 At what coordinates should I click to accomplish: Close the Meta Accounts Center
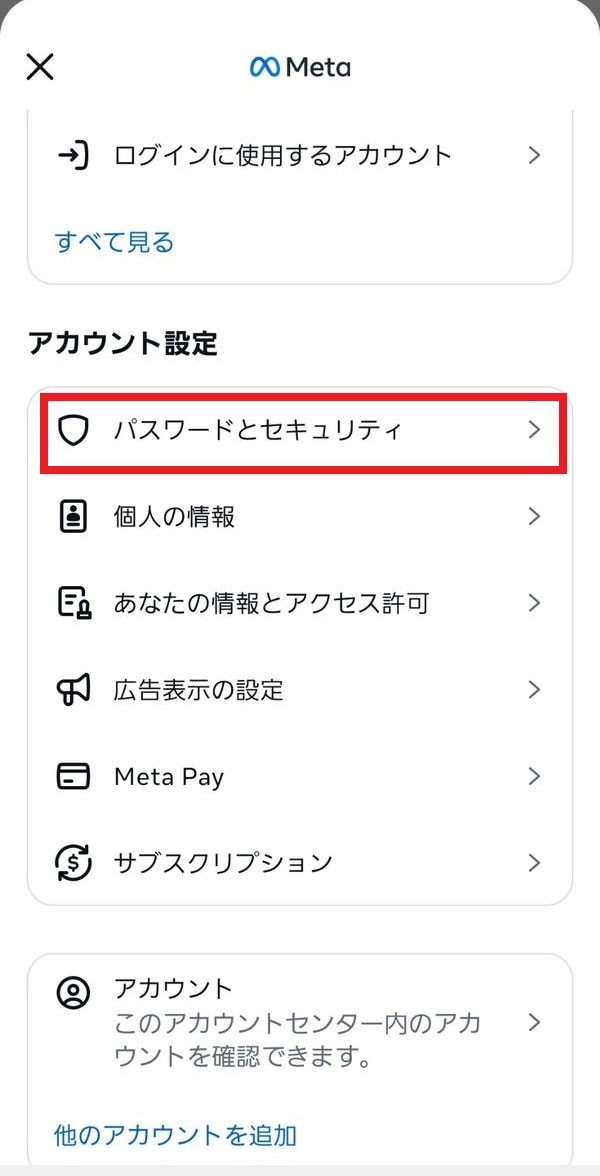(x=40, y=67)
